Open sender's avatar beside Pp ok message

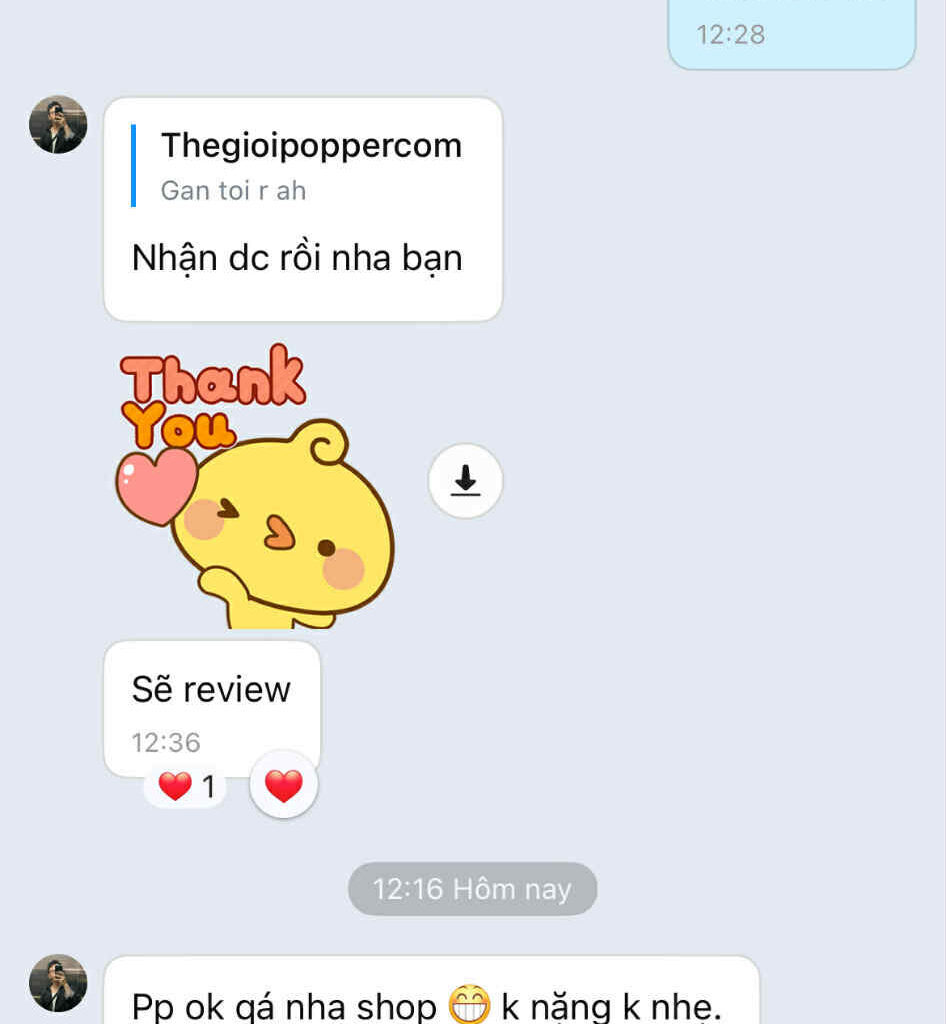[x=58, y=983]
